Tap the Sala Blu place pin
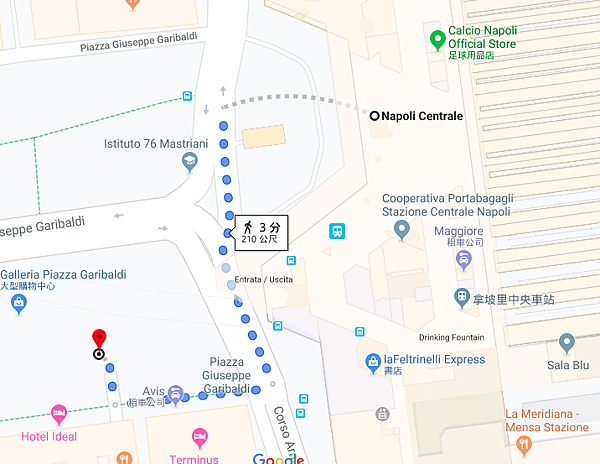 [x=567, y=345]
